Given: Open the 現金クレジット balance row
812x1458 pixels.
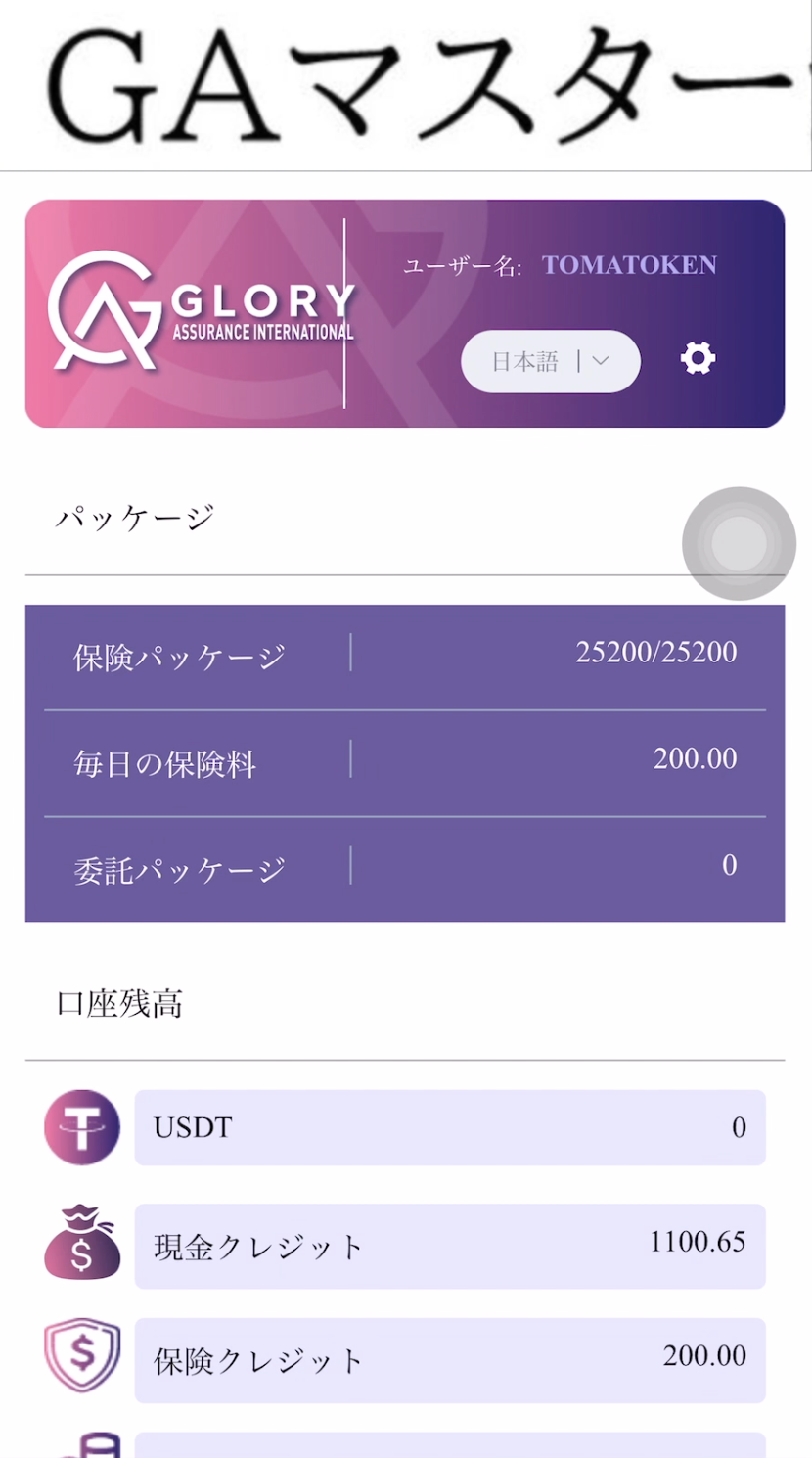Looking at the screenshot, I should (x=449, y=1246).
